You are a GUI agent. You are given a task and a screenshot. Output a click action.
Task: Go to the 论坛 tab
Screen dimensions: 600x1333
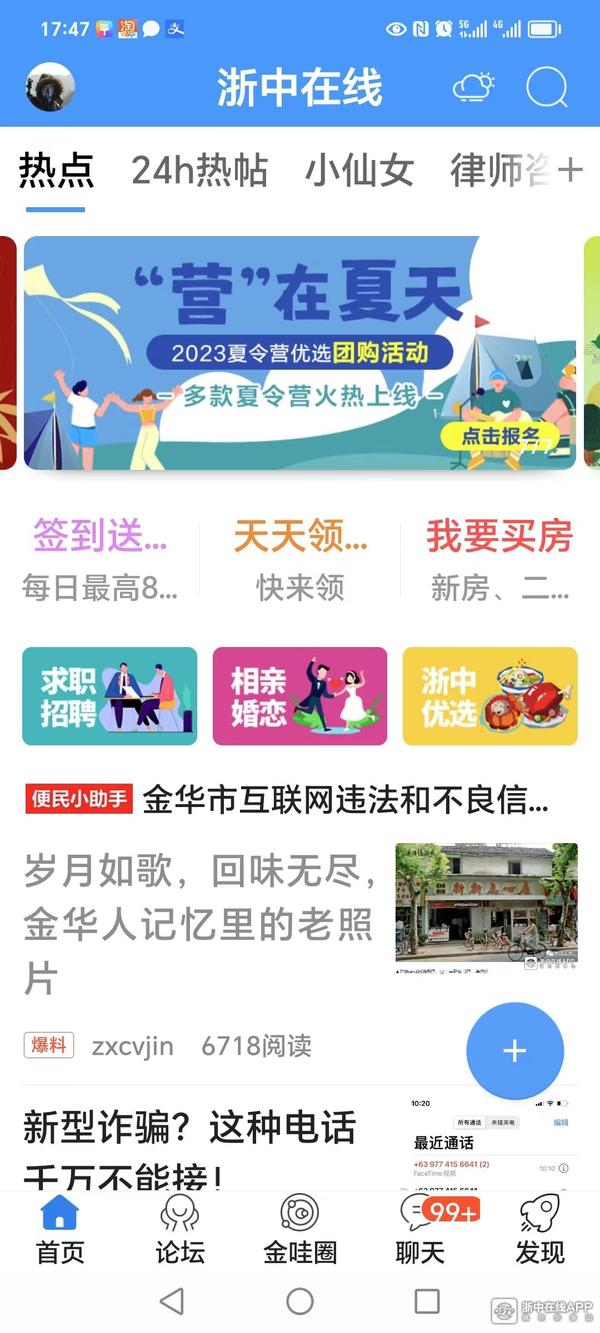coord(180,1230)
